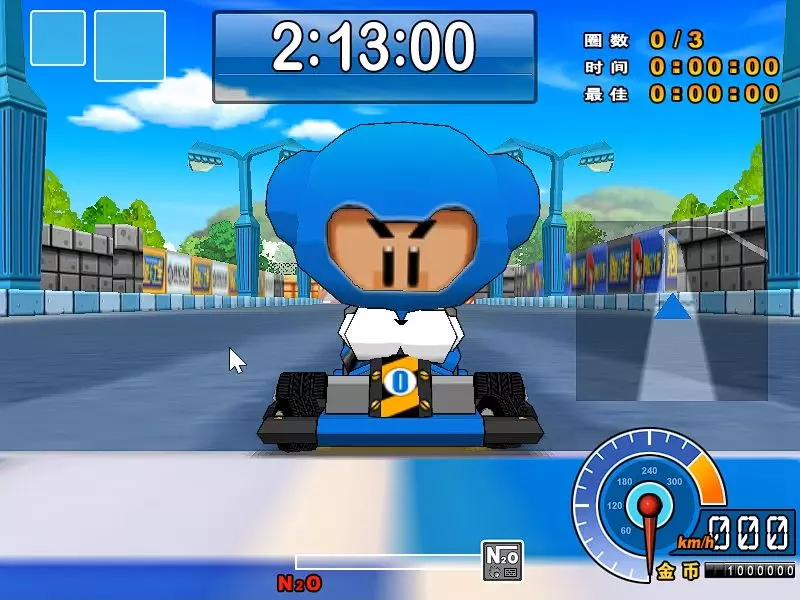
Task: Use the small first item slot
Action: [x=58, y=38]
